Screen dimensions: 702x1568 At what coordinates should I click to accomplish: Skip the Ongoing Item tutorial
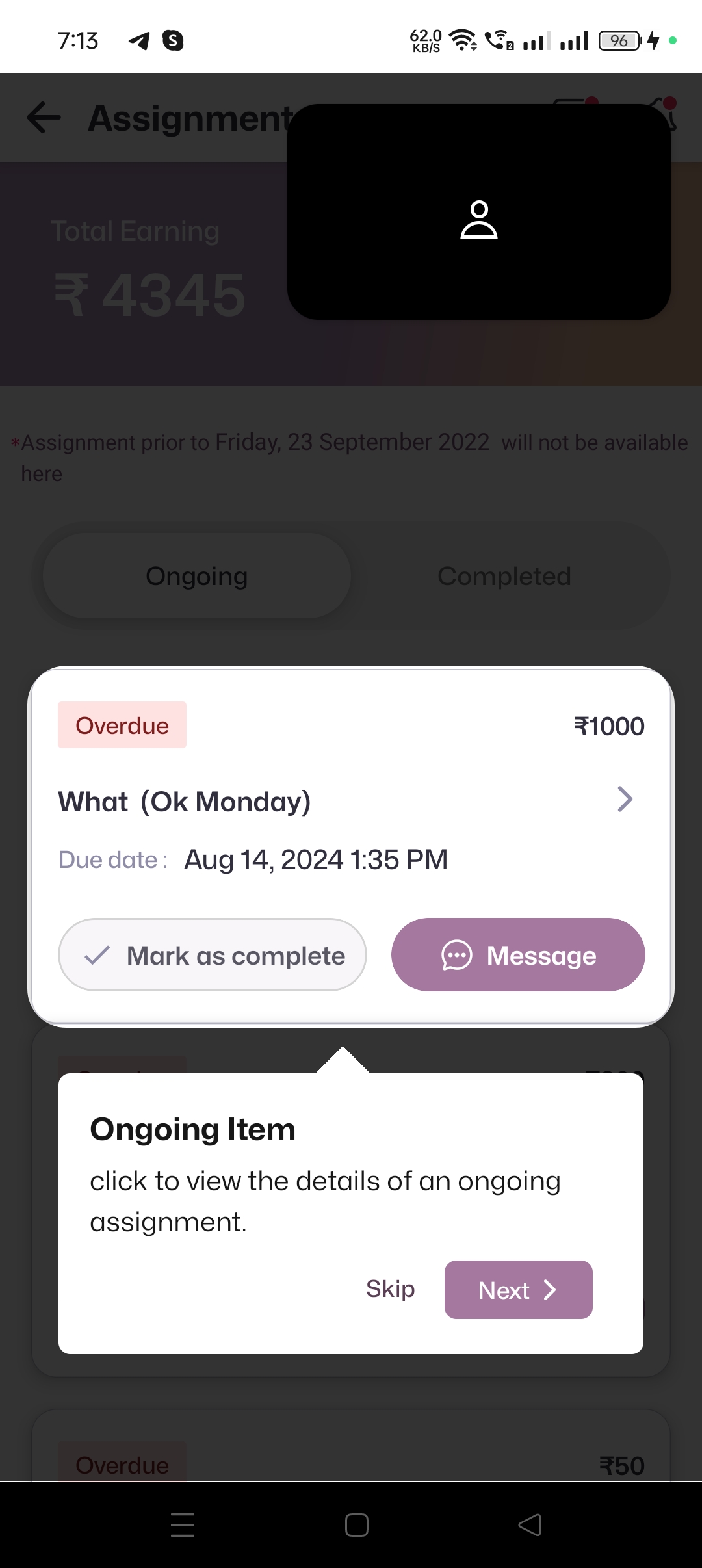coord(390,1288)
